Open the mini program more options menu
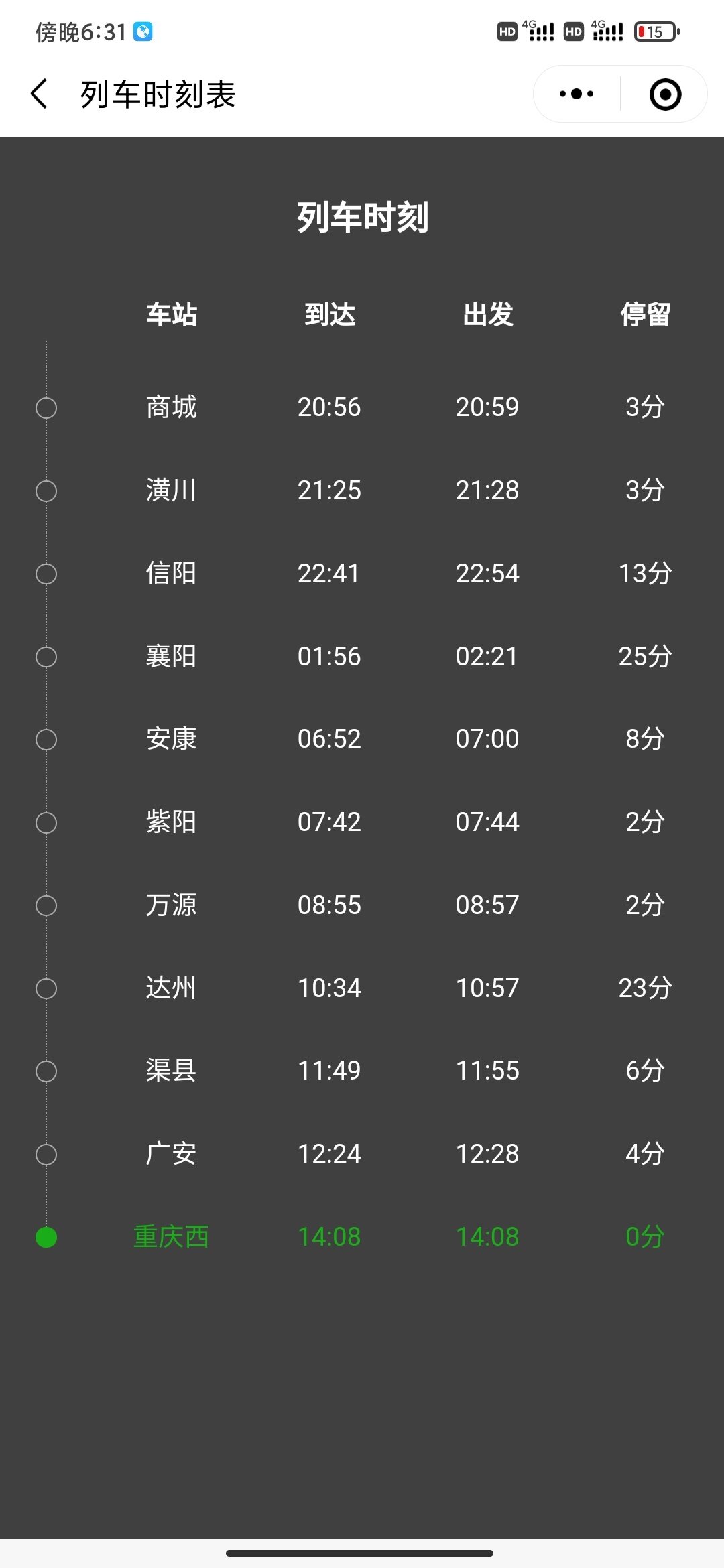724x1568 pixels. [577, 94]
